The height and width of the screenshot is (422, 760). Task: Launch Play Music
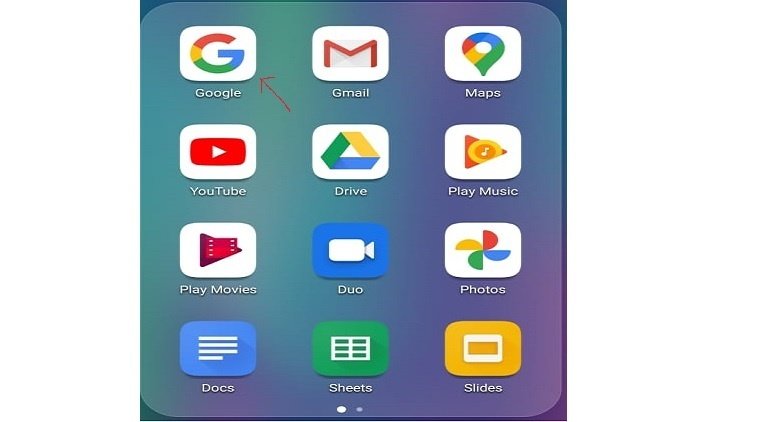pyautogui.click(x=482, y=152)
